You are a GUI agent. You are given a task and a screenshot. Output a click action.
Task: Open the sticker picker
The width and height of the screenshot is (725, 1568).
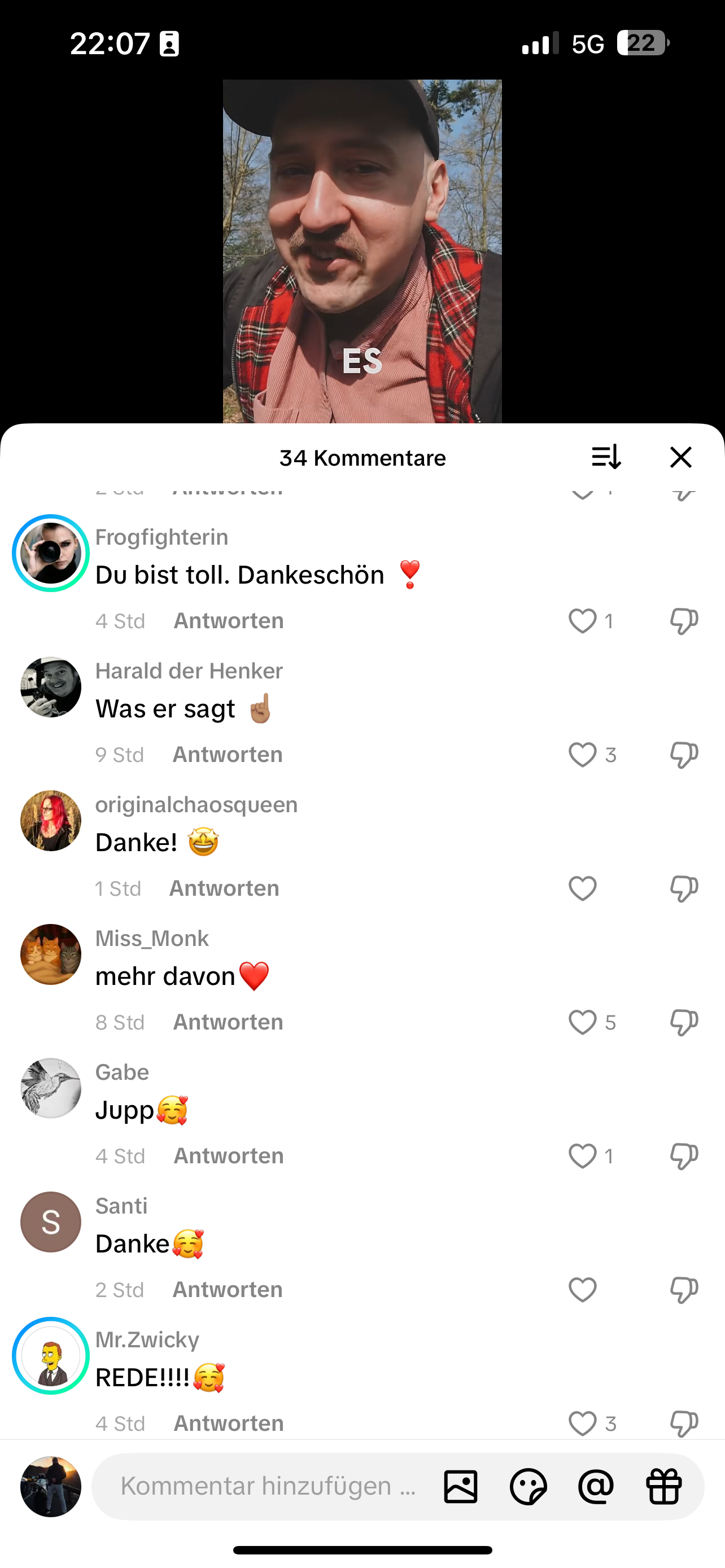[x=529, y=1486]
